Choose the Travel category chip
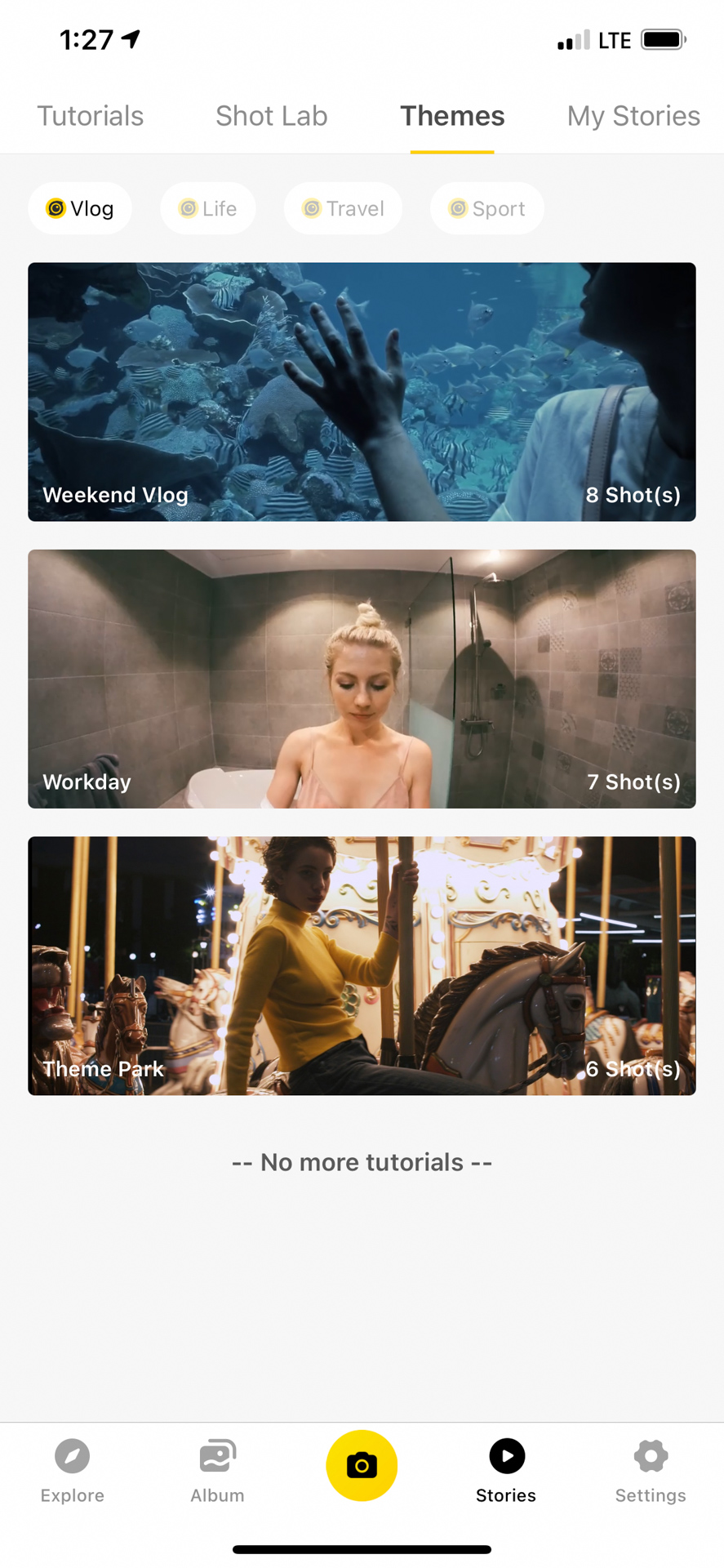Viewport: 724px width, 1568px height. 343,209
